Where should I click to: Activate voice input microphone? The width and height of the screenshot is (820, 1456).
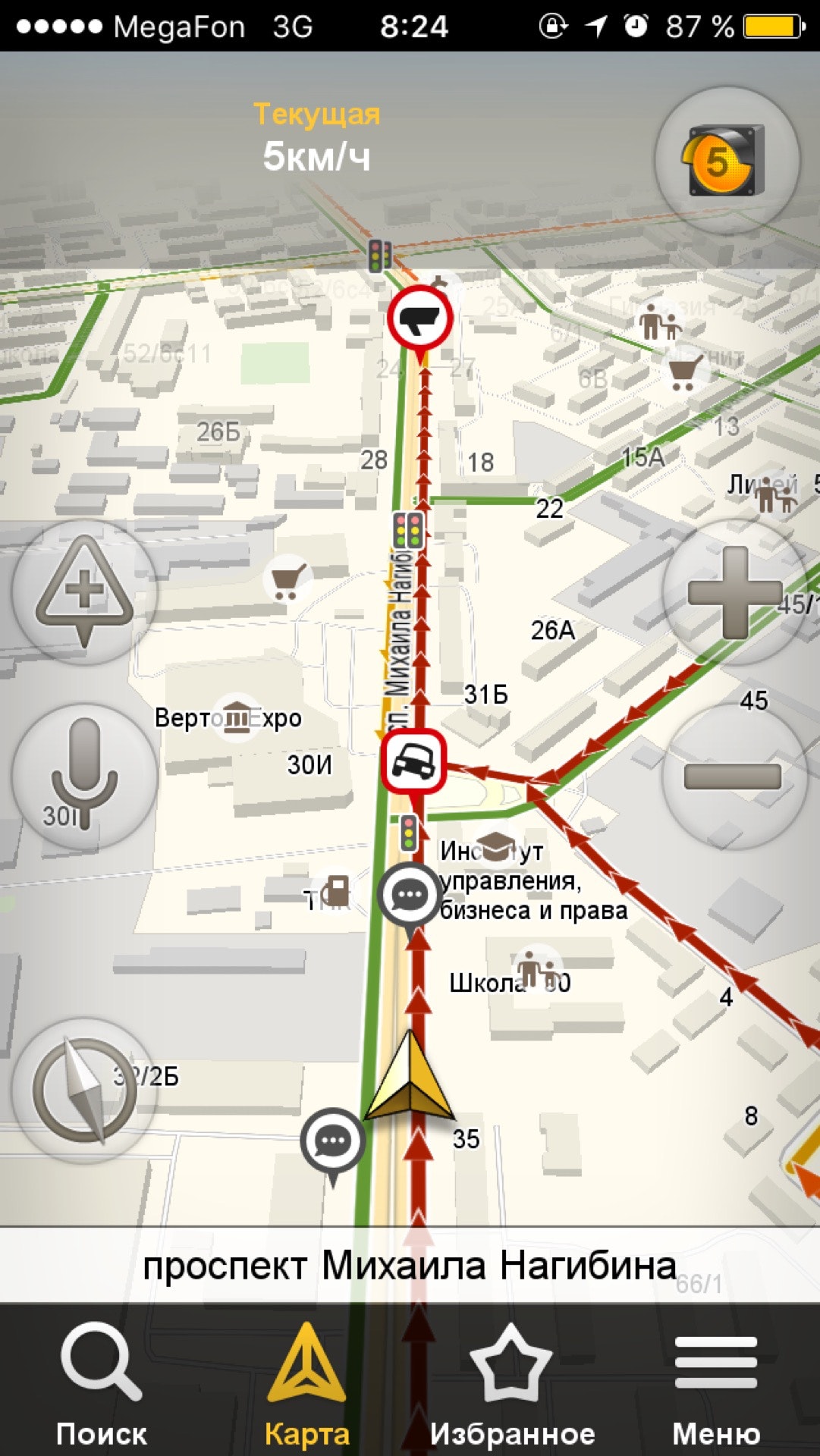[x=84, y=775]
